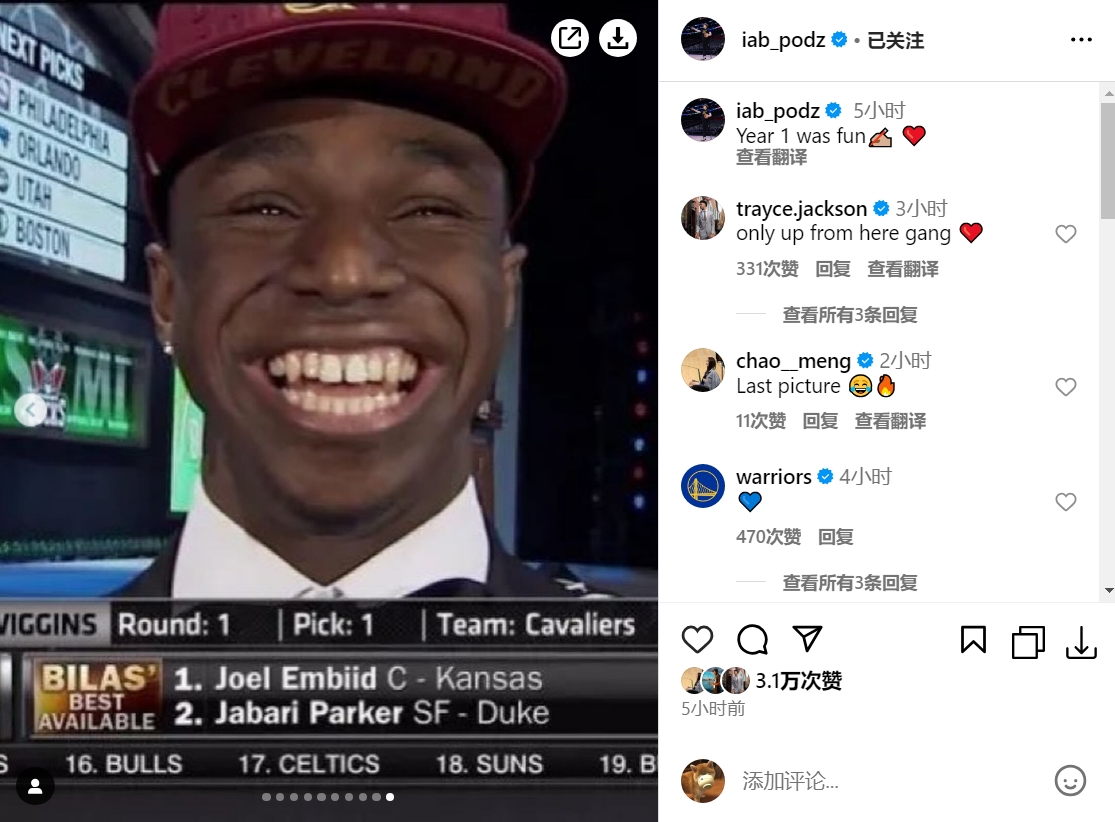Tap the following status button in header
This screenshot has height=822, width=1115.
[x=895, y=40]
